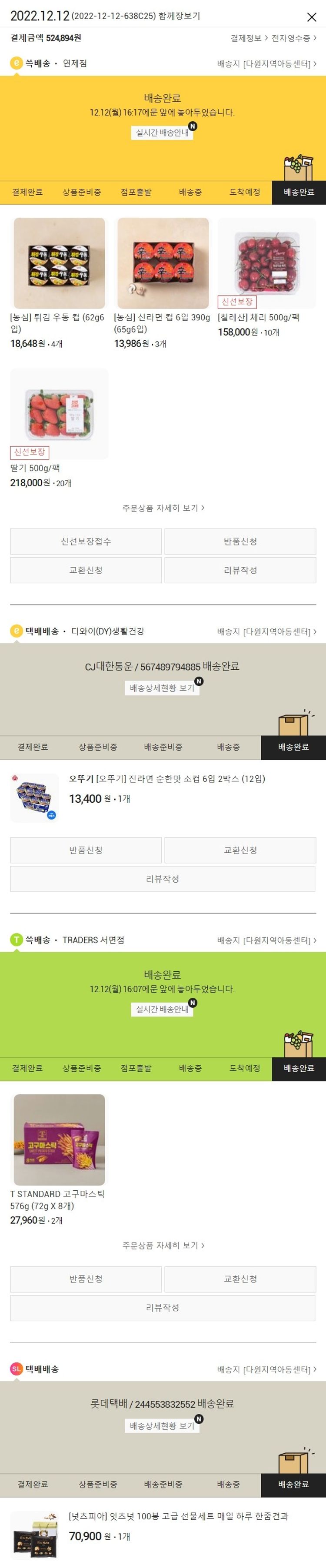326x1568 pixels.
Task: Open 오뚜기 진라면 순한맛 소컵 item
Action: click(166, 778)
